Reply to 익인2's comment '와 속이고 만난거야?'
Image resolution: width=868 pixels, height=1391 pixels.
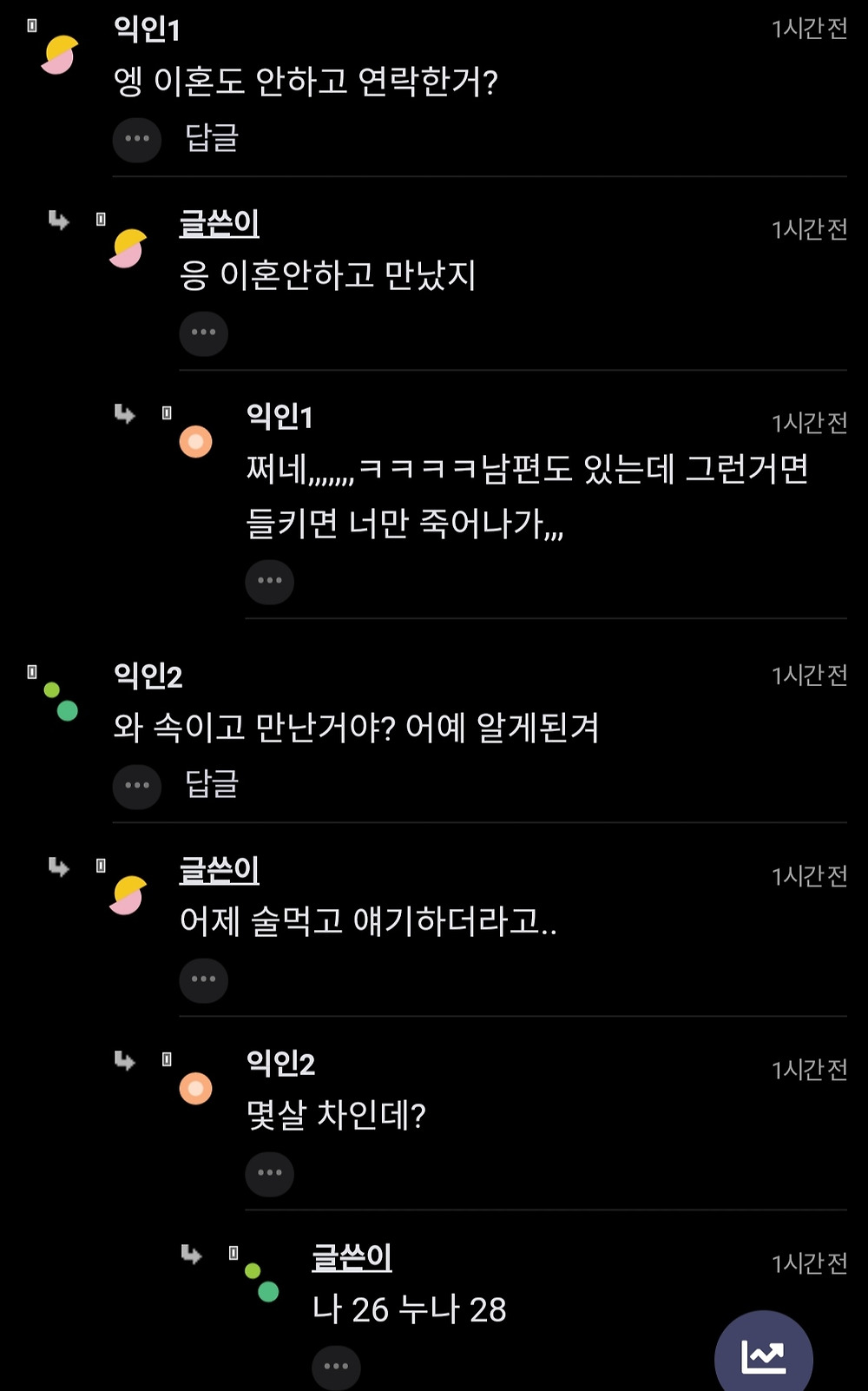(212, 784)
